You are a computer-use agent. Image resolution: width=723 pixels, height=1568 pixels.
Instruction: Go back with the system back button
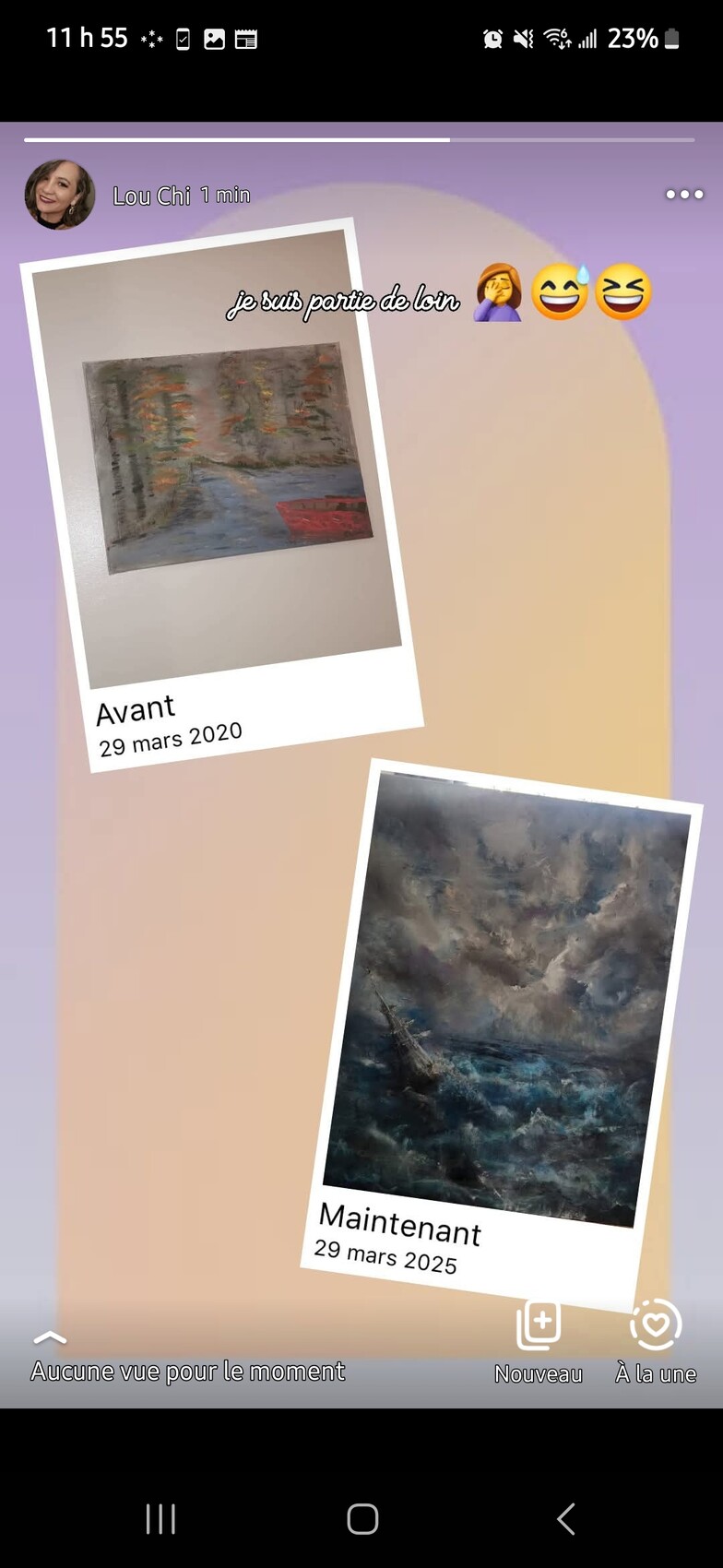click(565, 1518)
